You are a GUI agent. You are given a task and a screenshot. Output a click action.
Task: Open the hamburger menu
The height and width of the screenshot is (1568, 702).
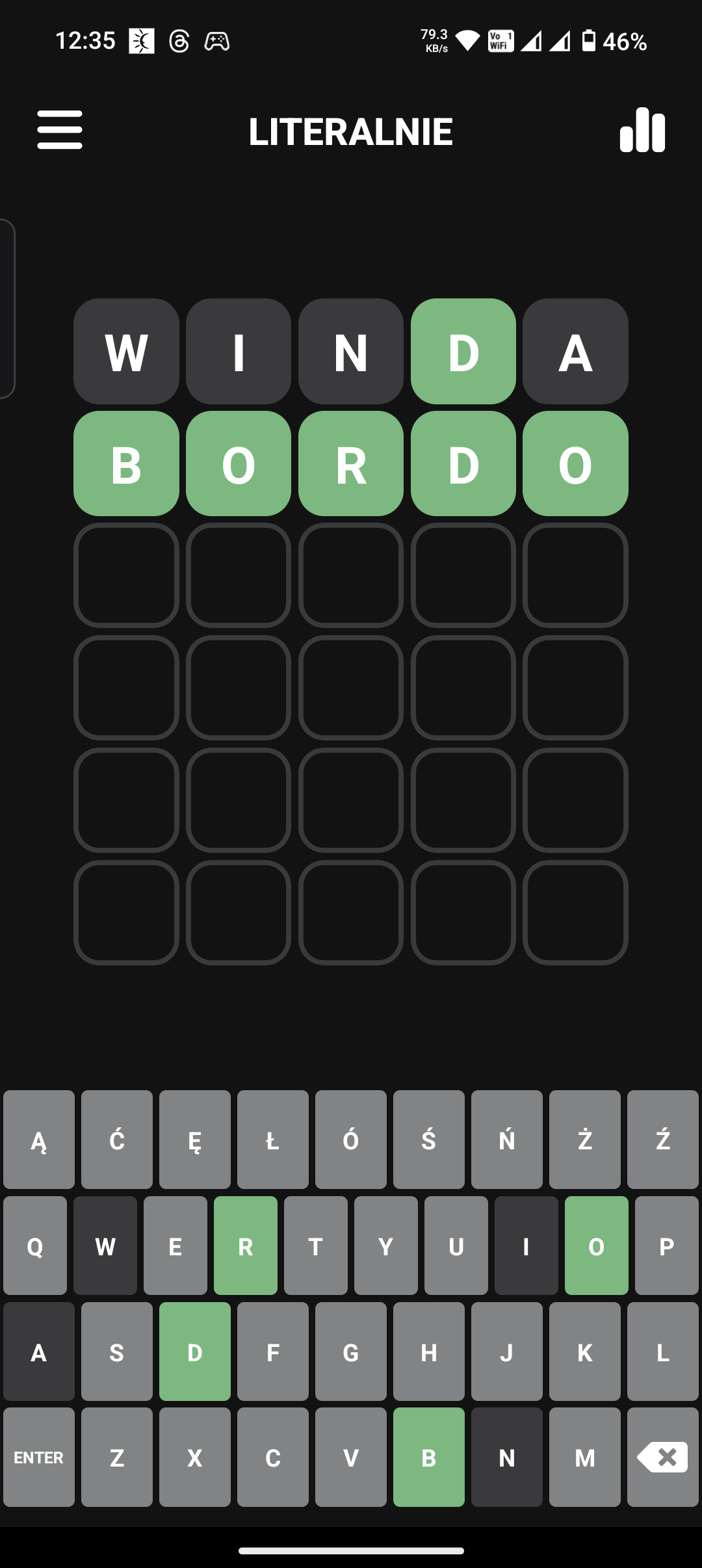tap(60, 130)
